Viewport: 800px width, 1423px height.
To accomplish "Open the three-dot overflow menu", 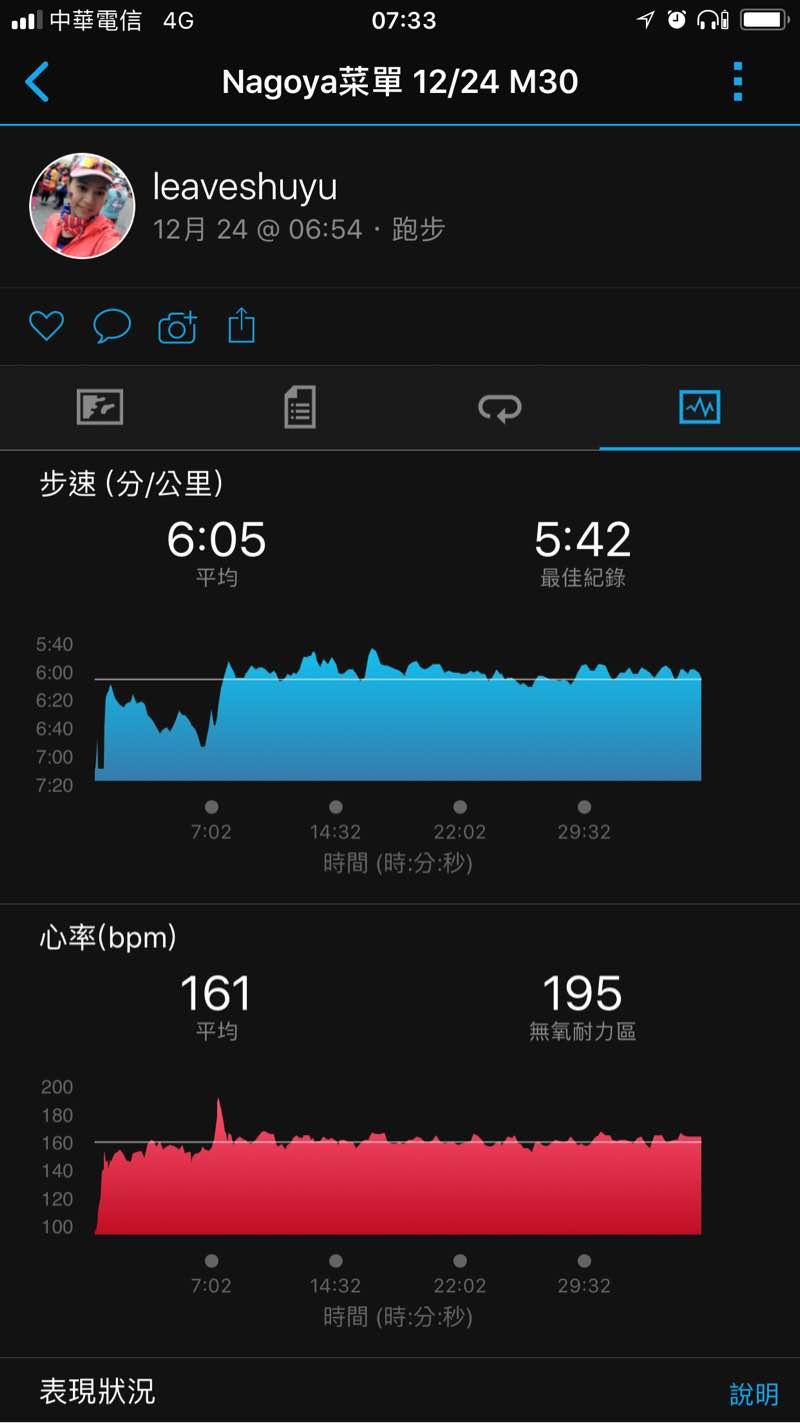I will pyautogui.click(x=738, y=82).
